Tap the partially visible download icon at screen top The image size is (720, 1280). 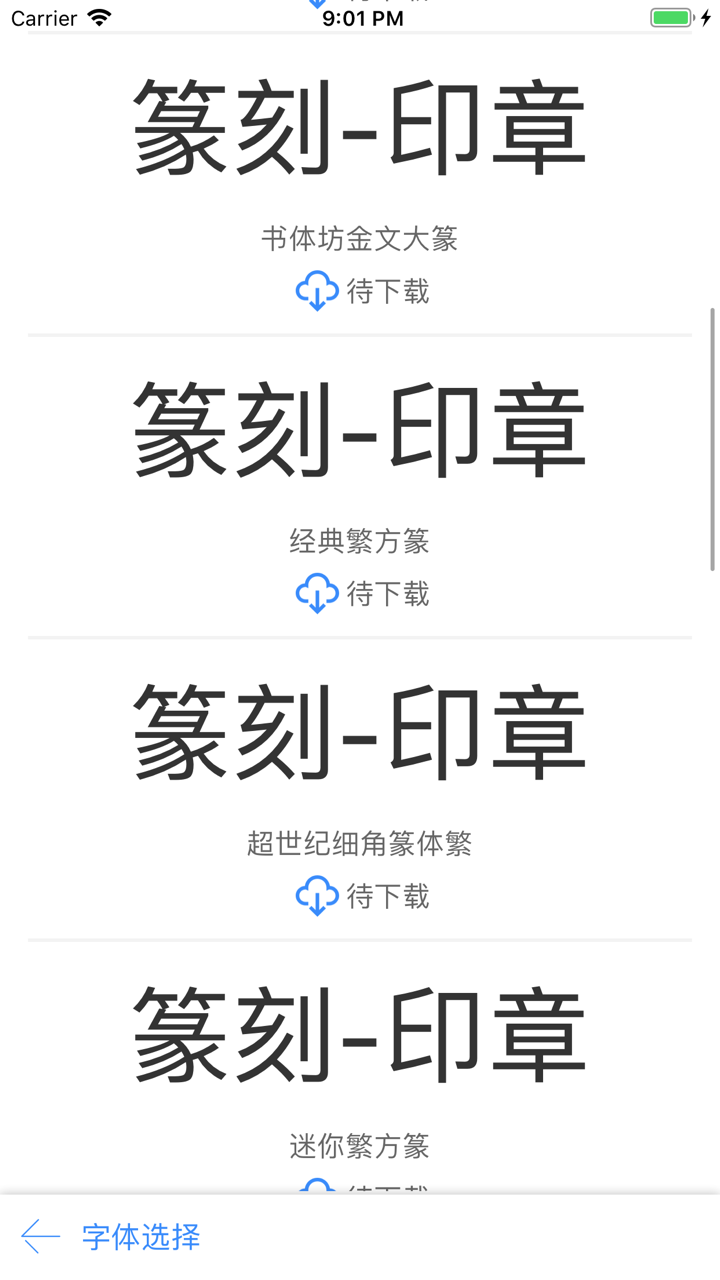point(317,5)
